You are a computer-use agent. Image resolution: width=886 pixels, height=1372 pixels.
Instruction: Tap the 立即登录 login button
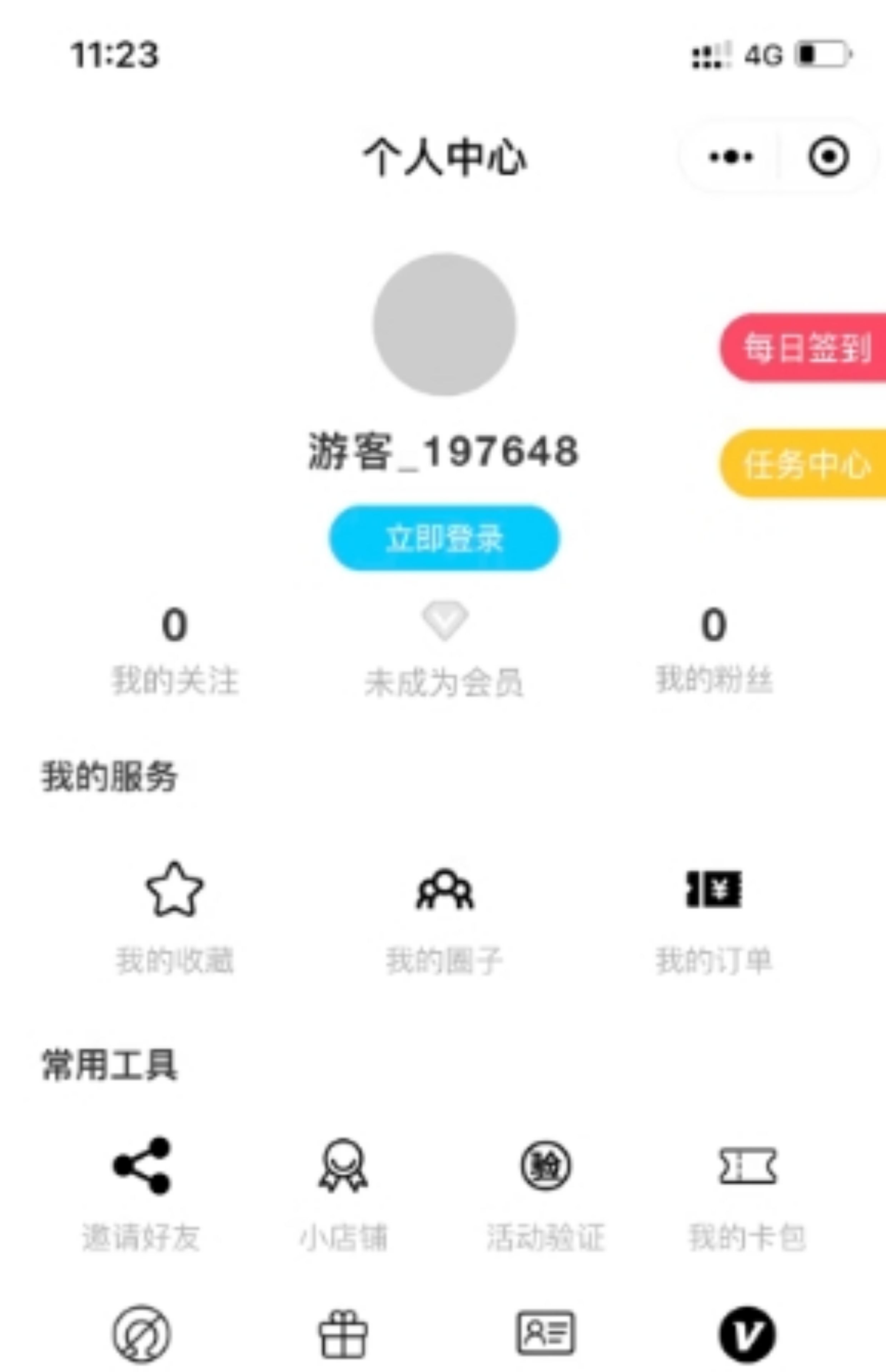click(x=444, y=538)
